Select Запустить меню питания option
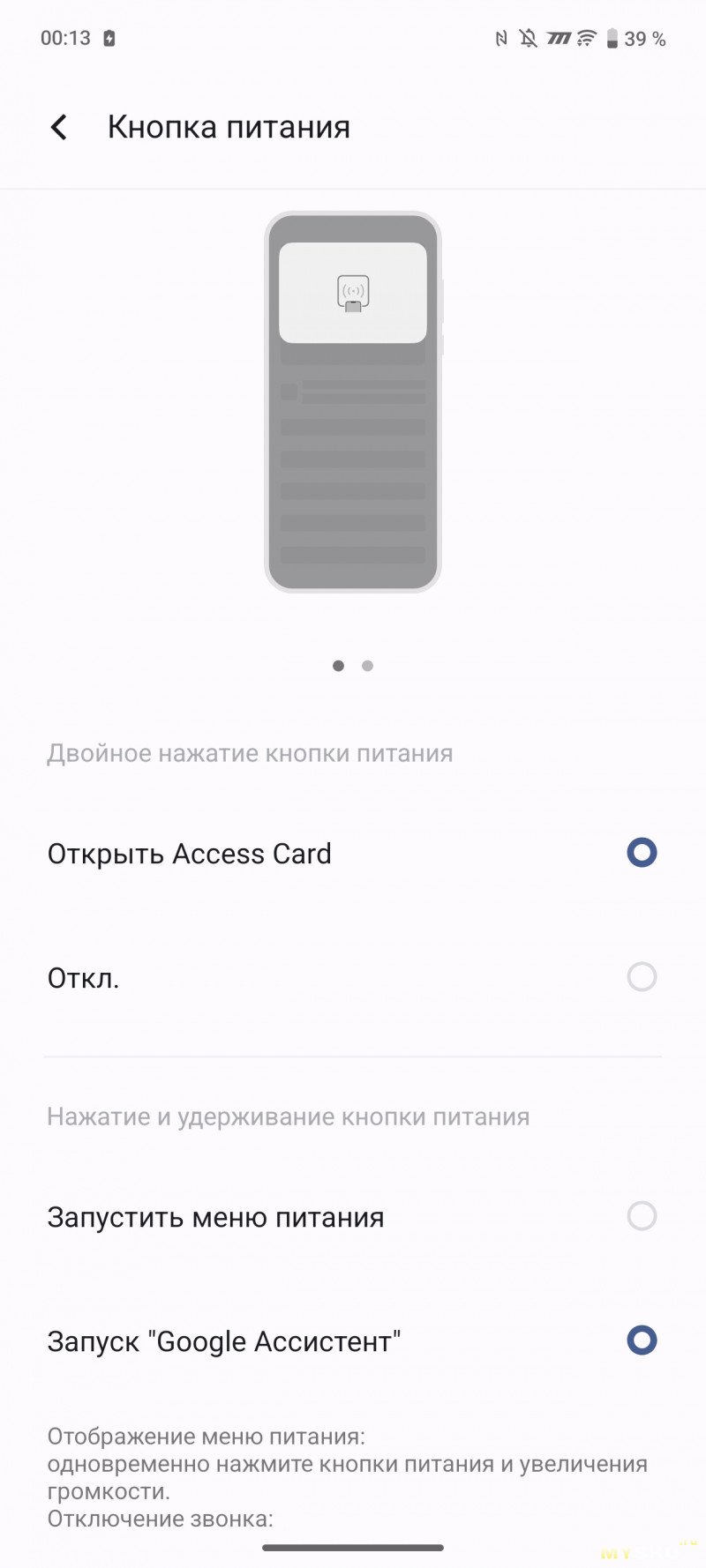Viewport: 706px width, 1568px height. coord(641,1216)
